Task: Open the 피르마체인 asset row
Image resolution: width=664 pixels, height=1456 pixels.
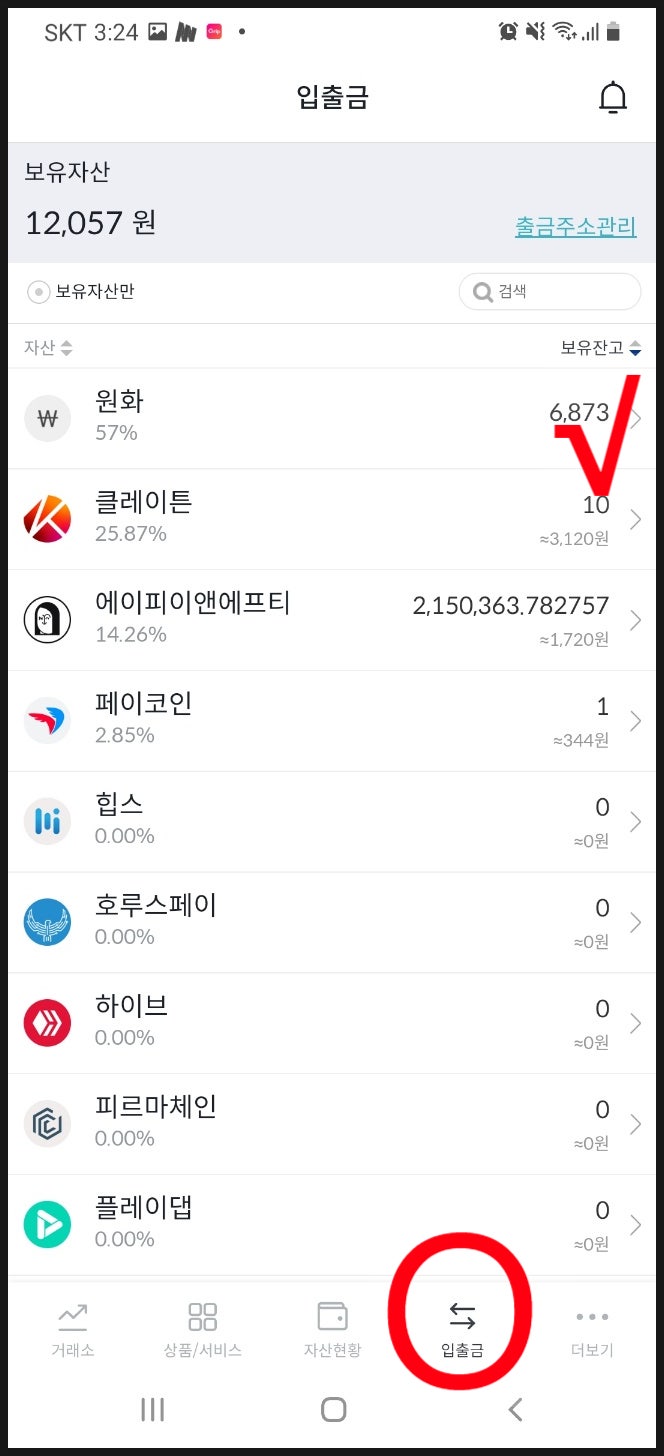Action: (x=332, y=1125)
